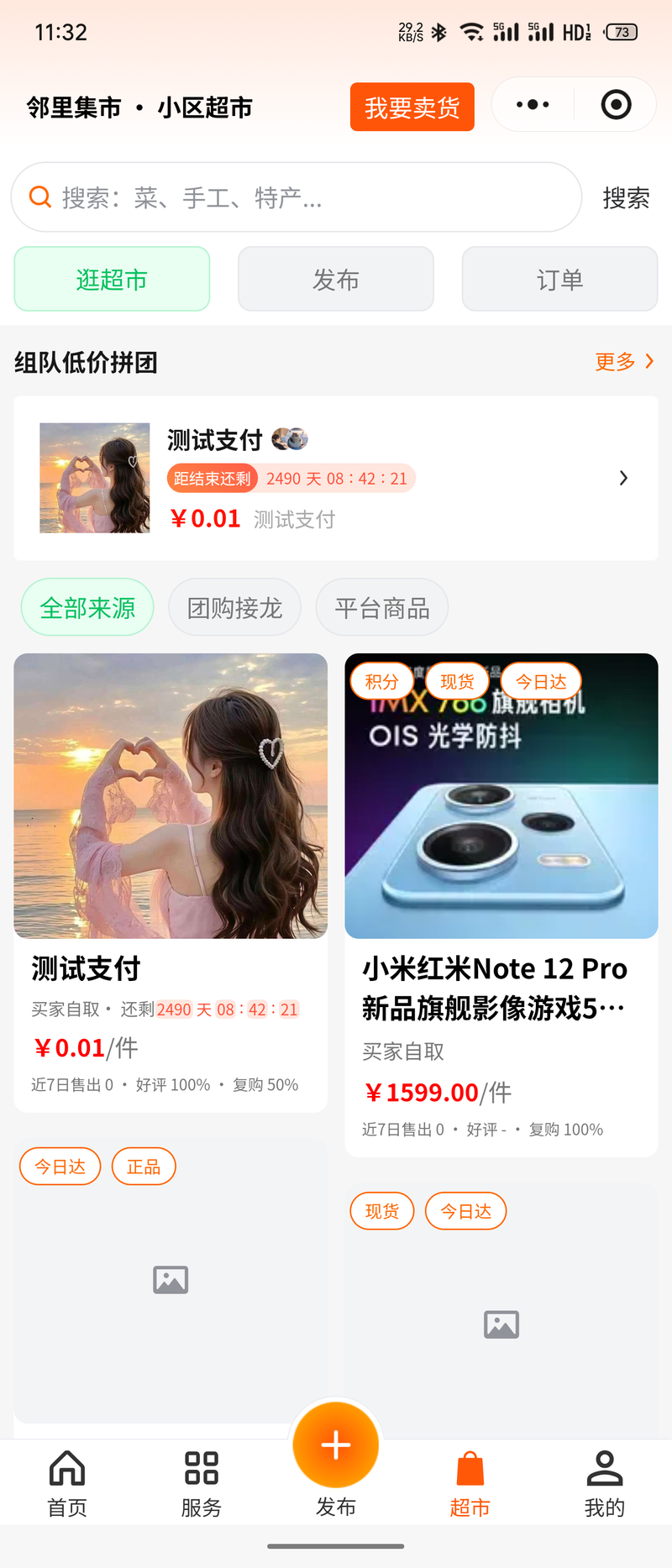Tap the 搜索 button
Viewport: 672px width, 1568px height.
tap(626, 198)
